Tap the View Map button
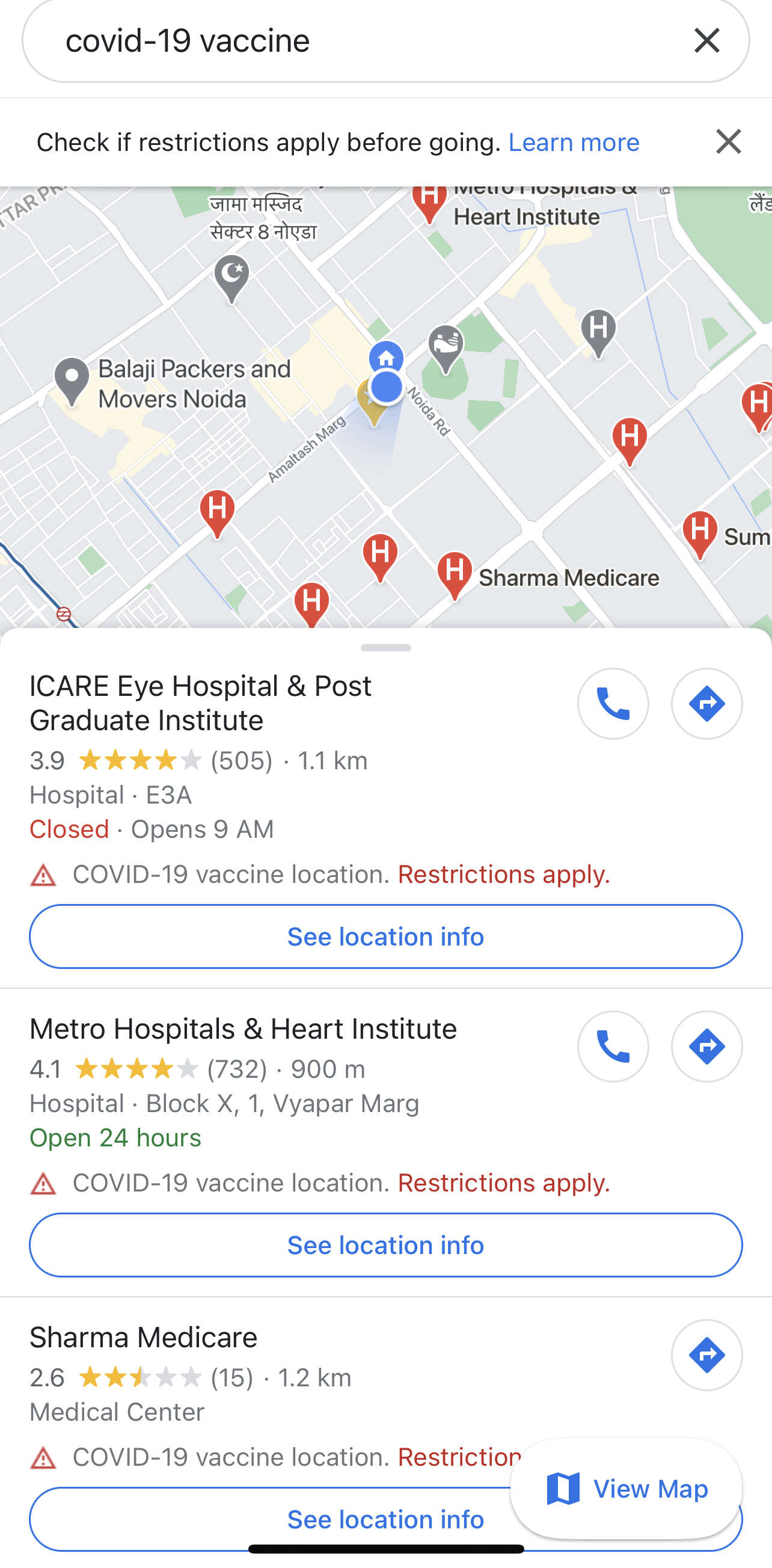 [626, 1489]
